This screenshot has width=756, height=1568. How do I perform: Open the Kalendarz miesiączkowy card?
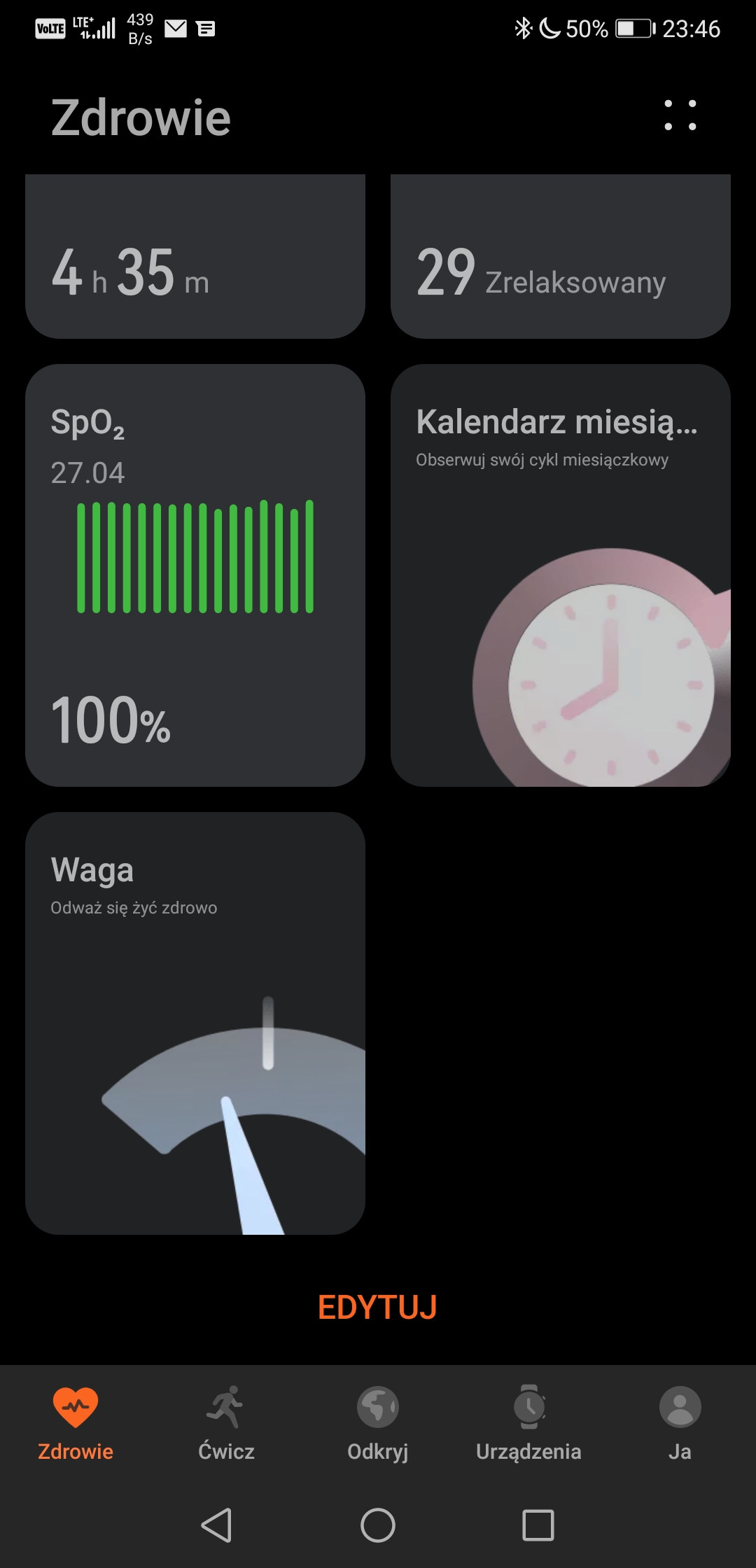point(561,575)
